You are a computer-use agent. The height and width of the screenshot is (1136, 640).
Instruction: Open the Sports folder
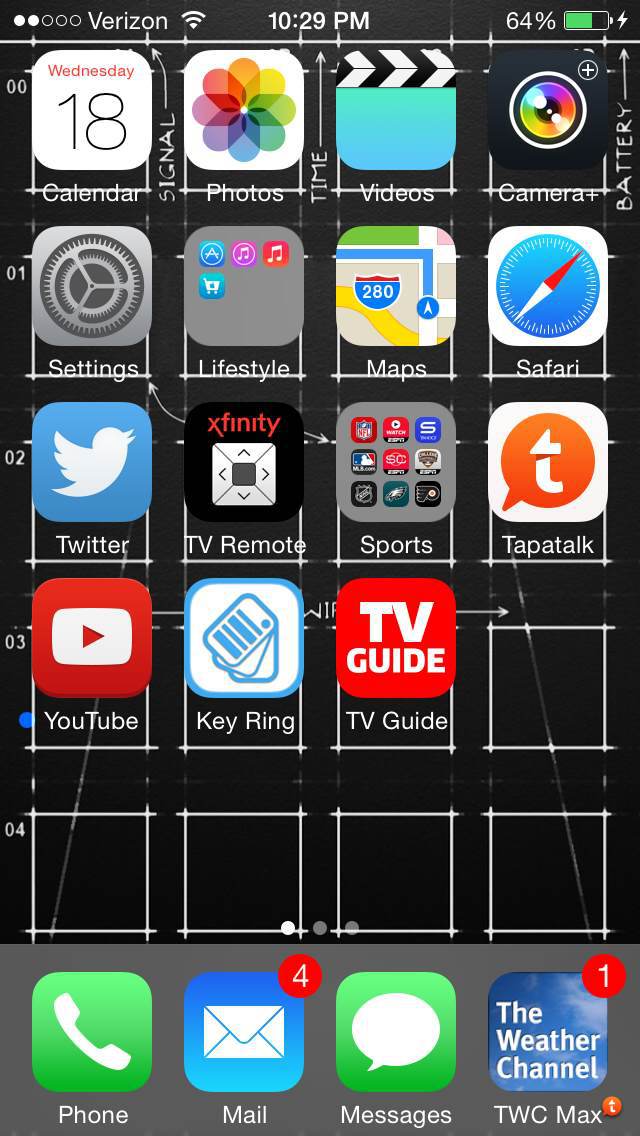[x=396, y=462]
